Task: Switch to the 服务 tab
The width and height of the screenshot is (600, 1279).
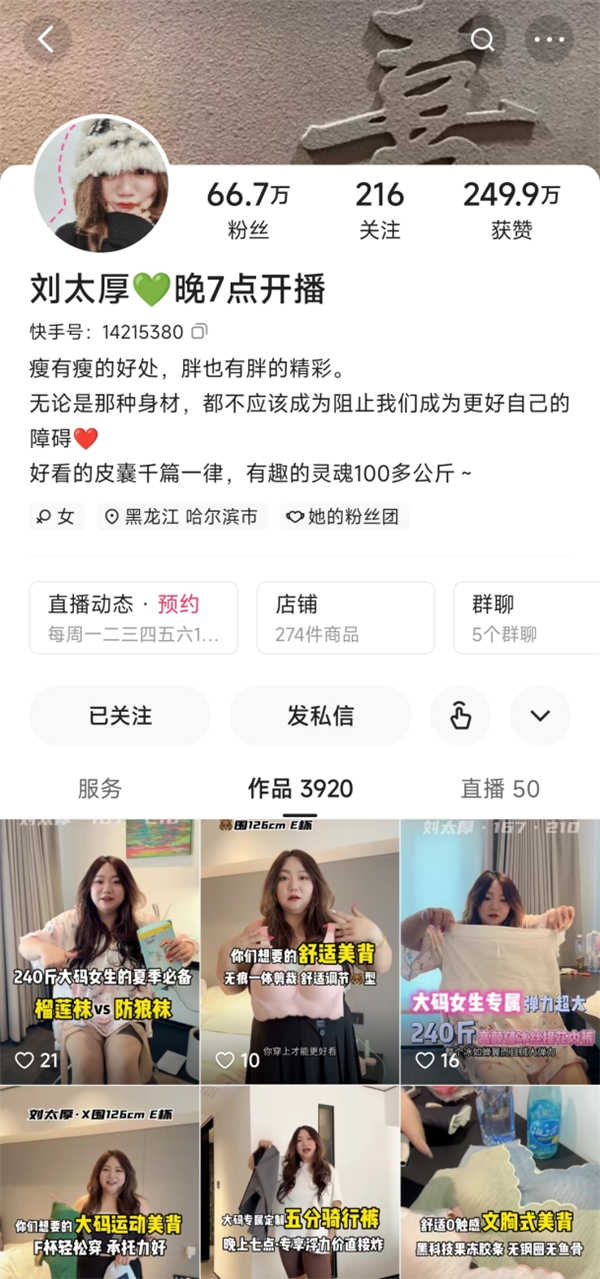Action: click(x=99, y=788)
